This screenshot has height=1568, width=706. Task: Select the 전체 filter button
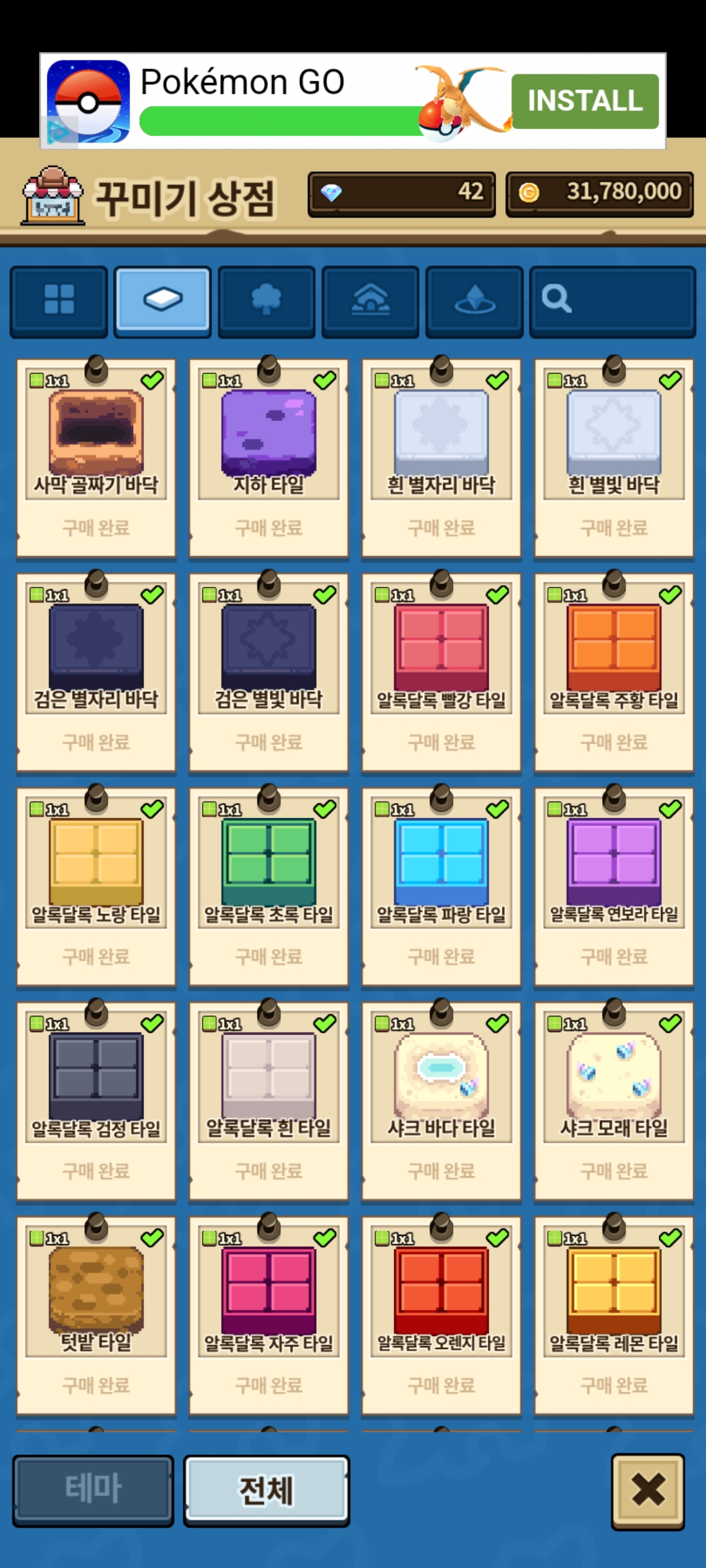tap(266, 1490)
